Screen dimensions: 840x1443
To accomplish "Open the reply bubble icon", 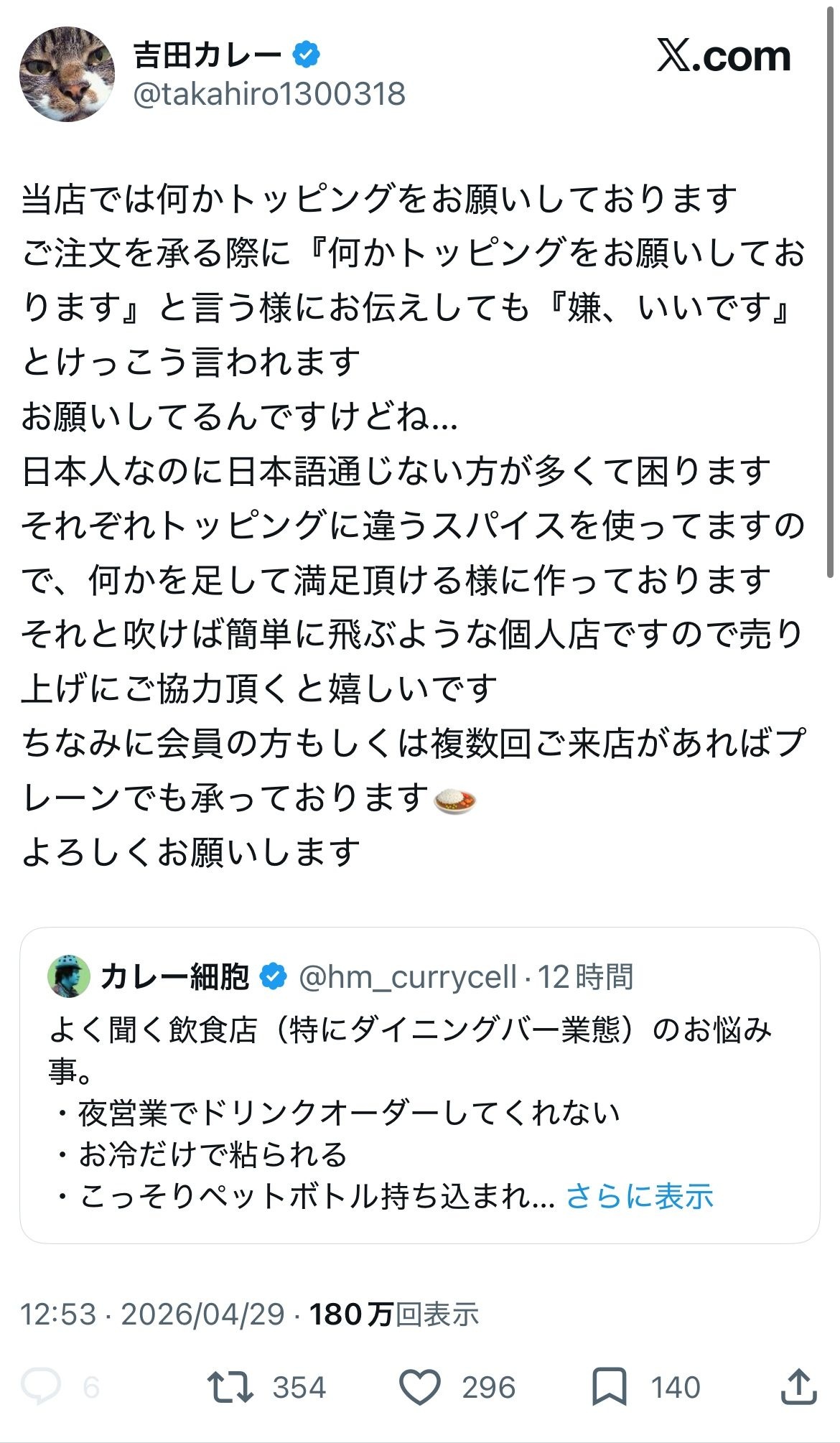I will point(42,1387).
